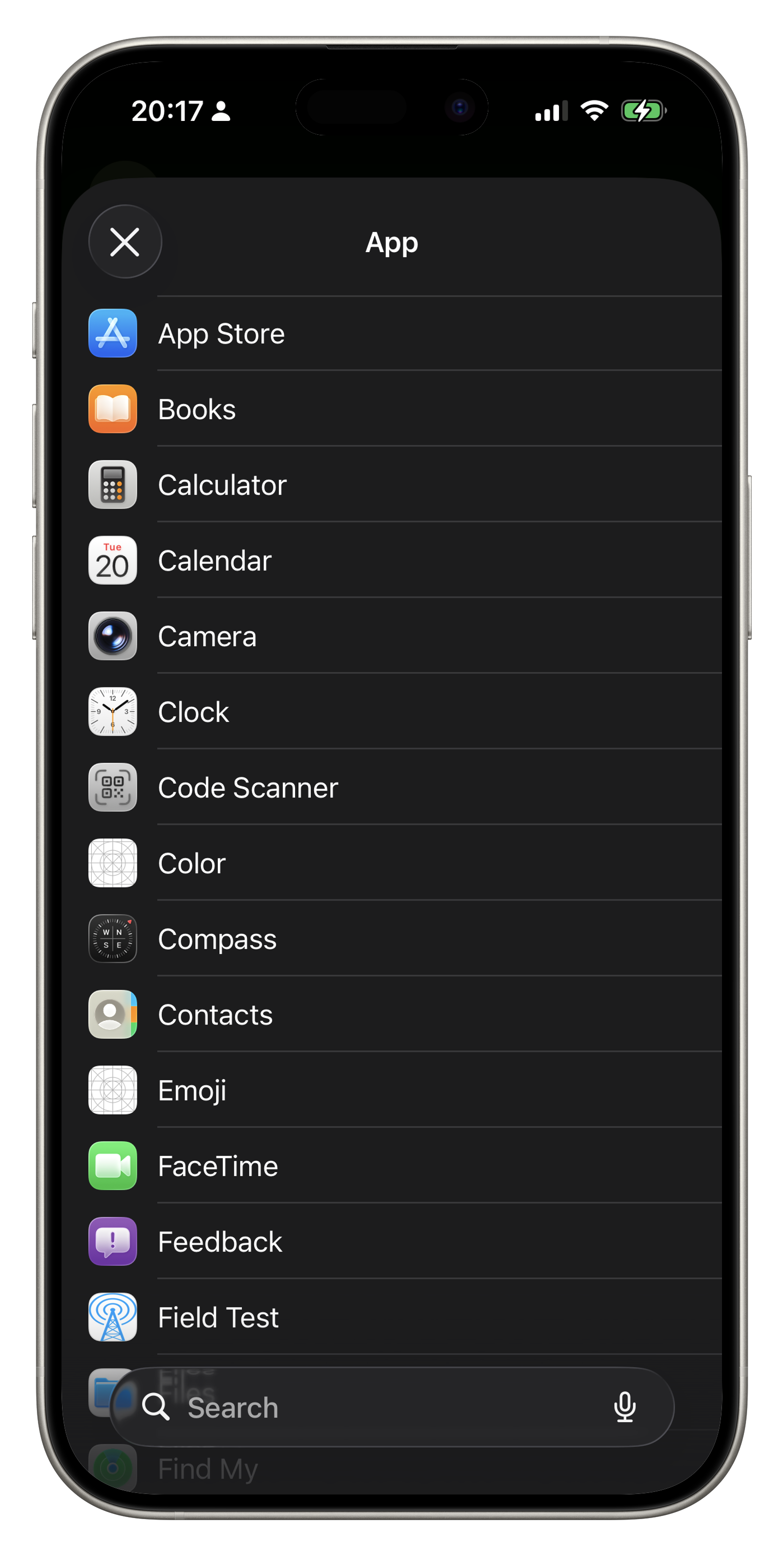Tap the Field Test antenna icon

pos(112,1317)
